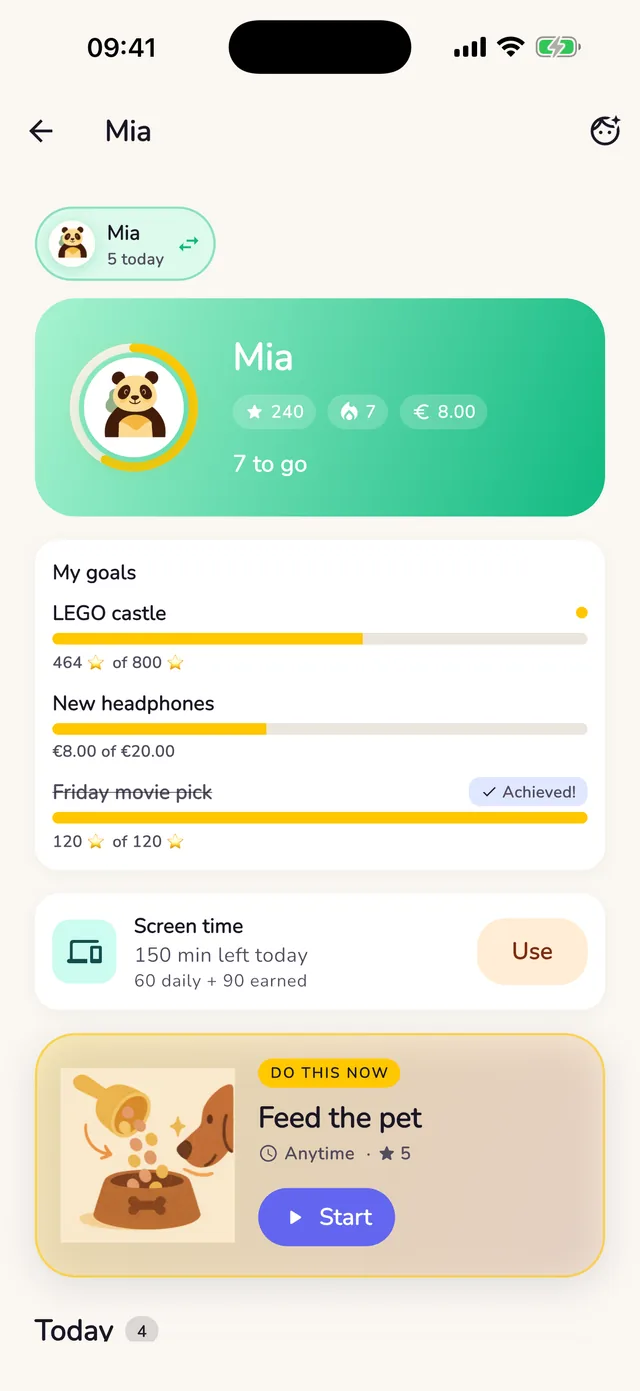Open the face avatar icon in header
Screen dimensions: 640x1391
pyautogui.click(x=604, y=131)
